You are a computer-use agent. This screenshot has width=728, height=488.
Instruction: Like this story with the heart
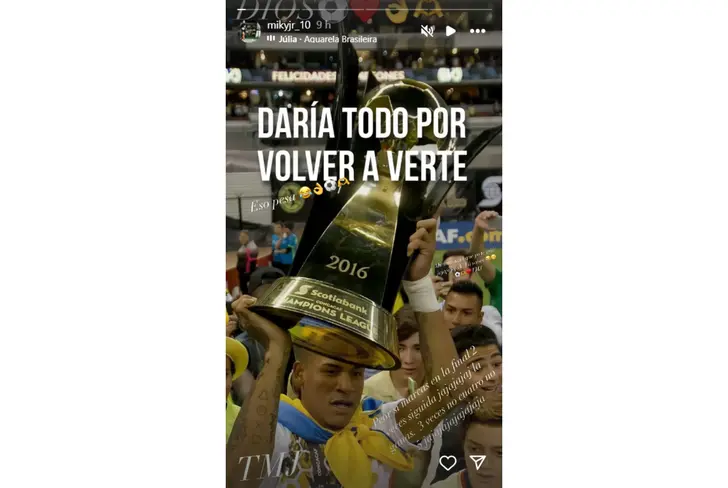pos(448,462)
